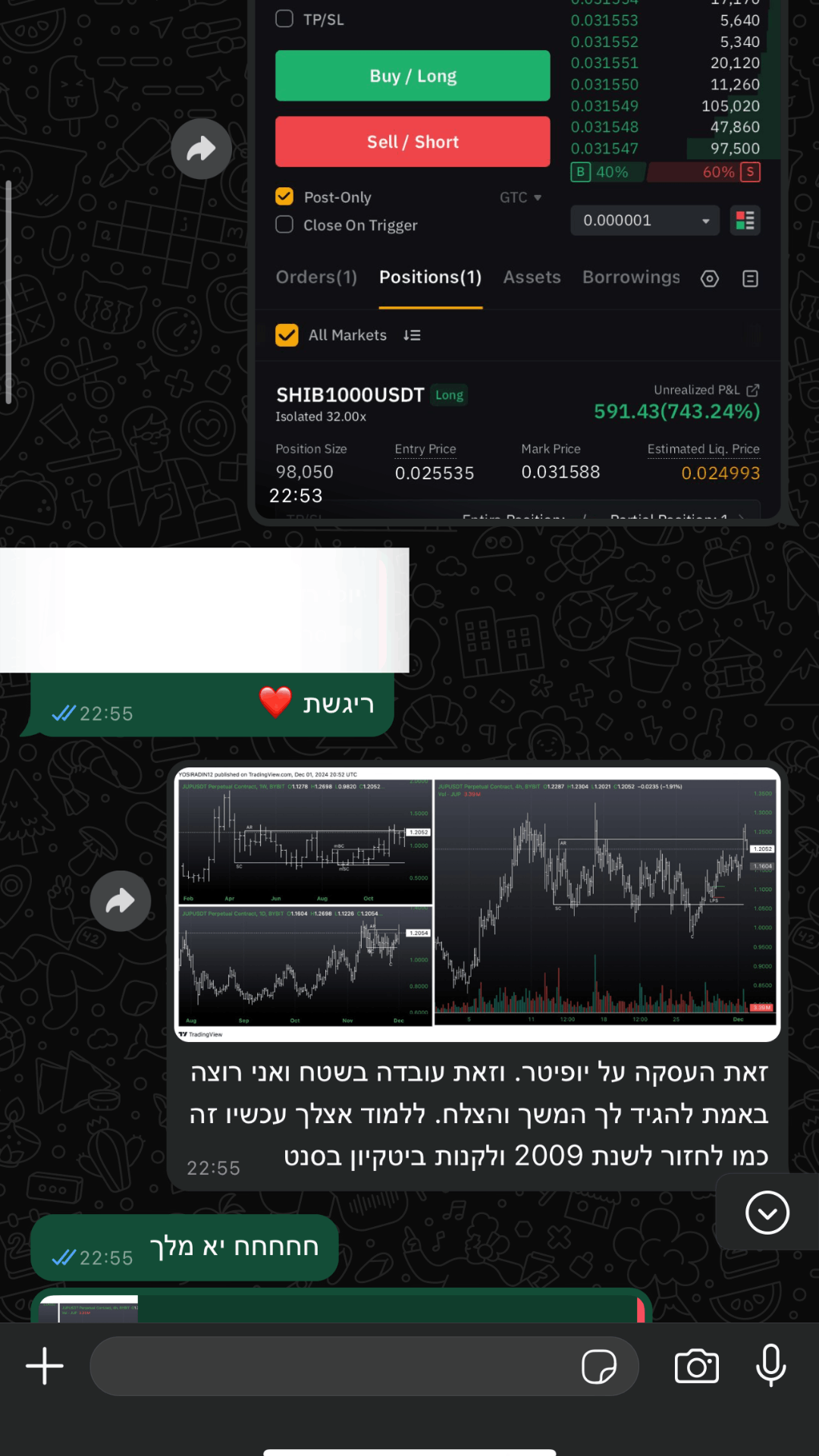Open the TradingView JUPUSDT chart image
Screen dimensions: 819x1456
478,902
